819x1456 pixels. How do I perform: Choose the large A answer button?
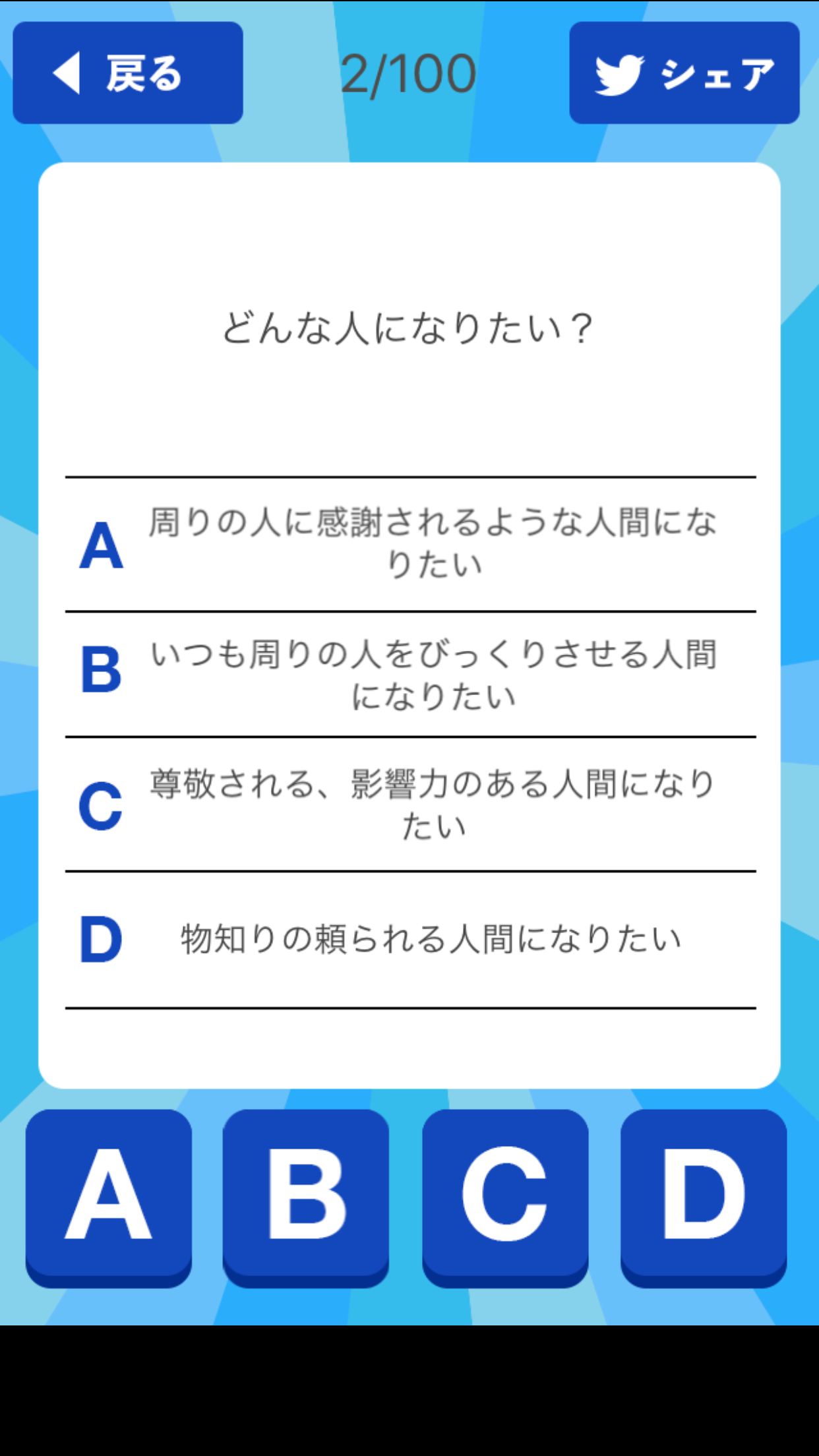tap(109, 1196)
